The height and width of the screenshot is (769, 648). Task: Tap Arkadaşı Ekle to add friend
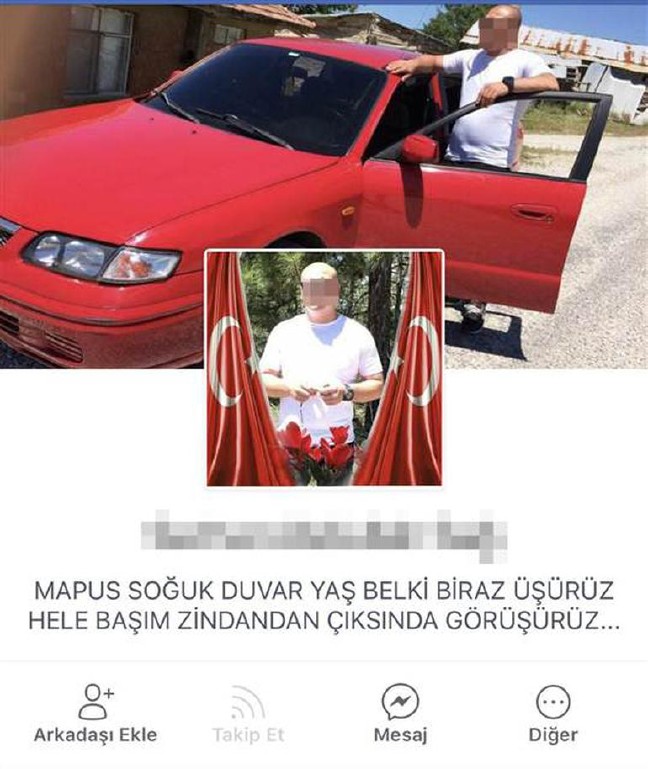coord(95,713)
